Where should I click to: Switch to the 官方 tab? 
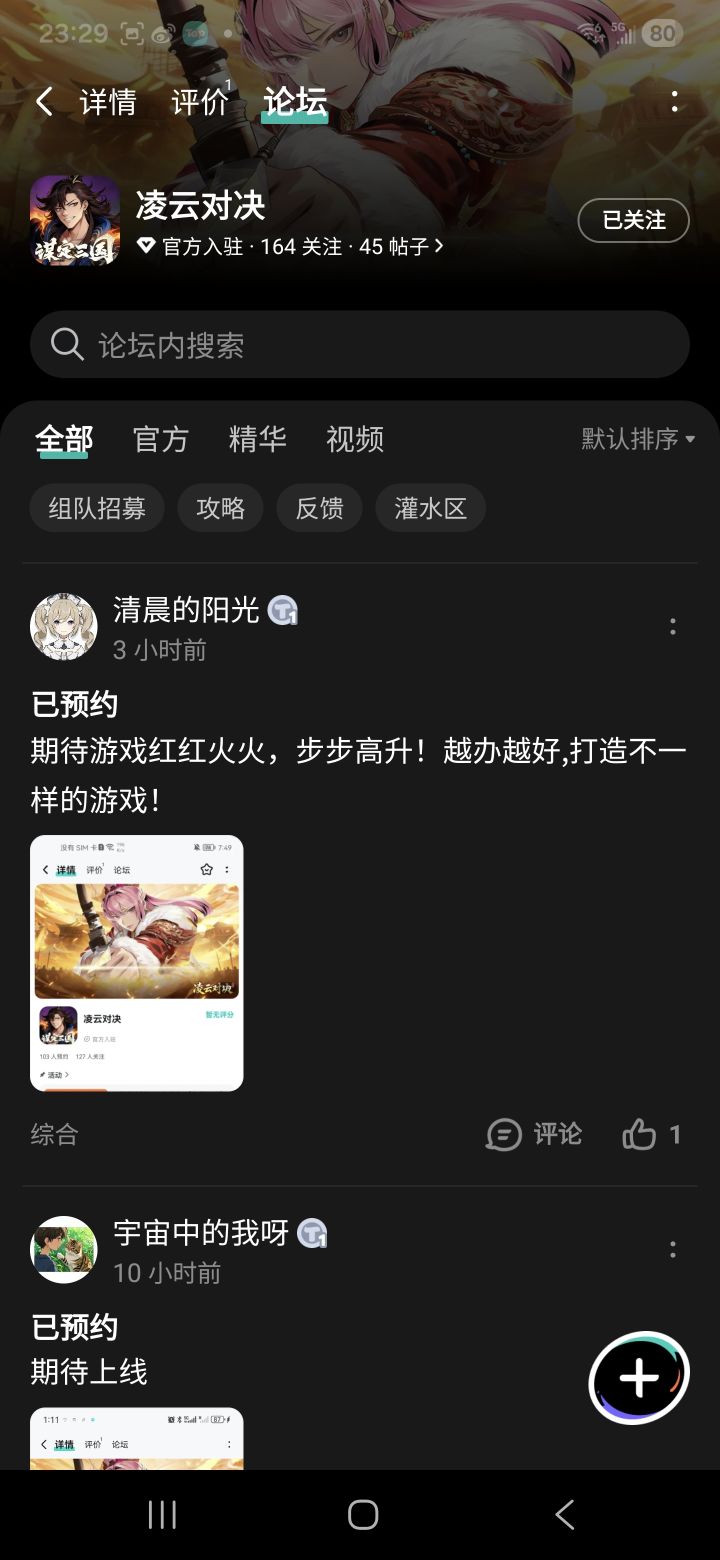tap(161, 439)
